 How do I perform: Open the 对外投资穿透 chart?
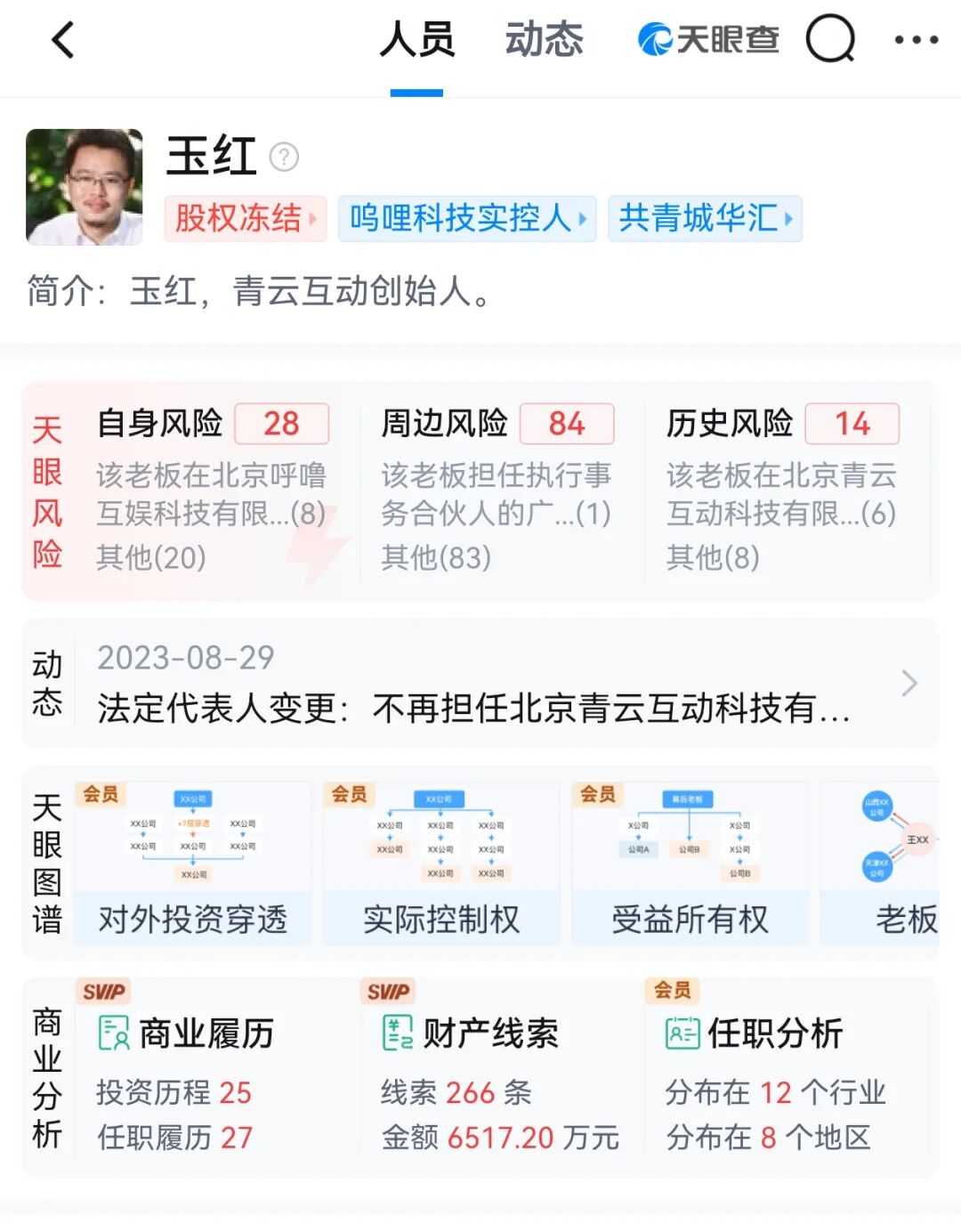pyautogui.click(x=193, y=863)
